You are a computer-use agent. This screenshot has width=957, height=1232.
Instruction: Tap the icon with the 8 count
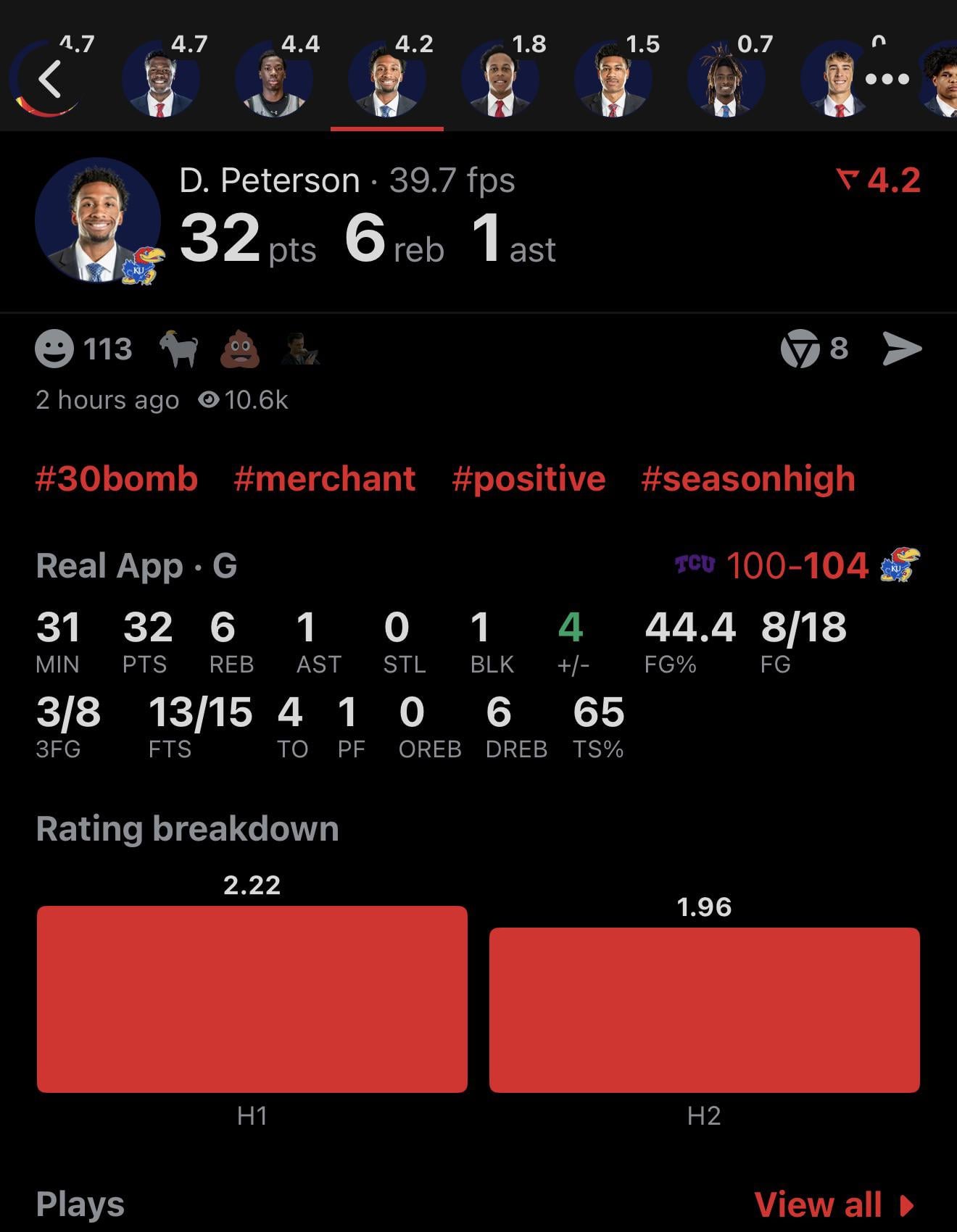pyautogui.click(x=813, y=349)
